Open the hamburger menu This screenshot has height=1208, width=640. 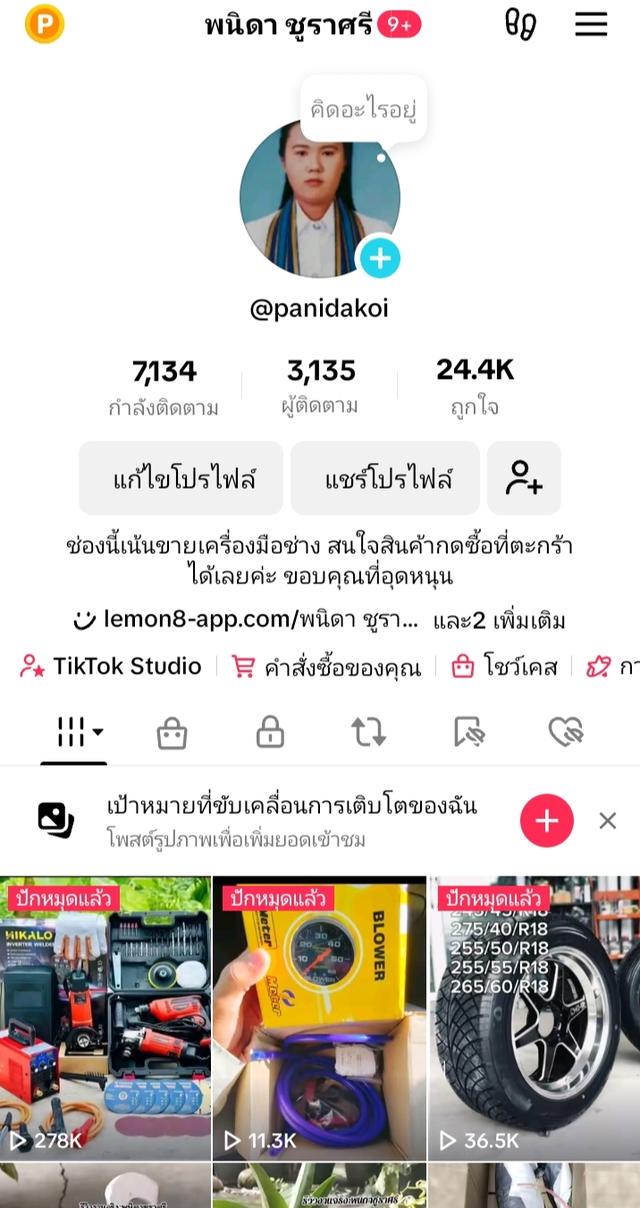pyautogui.click(x=591, y=25)
